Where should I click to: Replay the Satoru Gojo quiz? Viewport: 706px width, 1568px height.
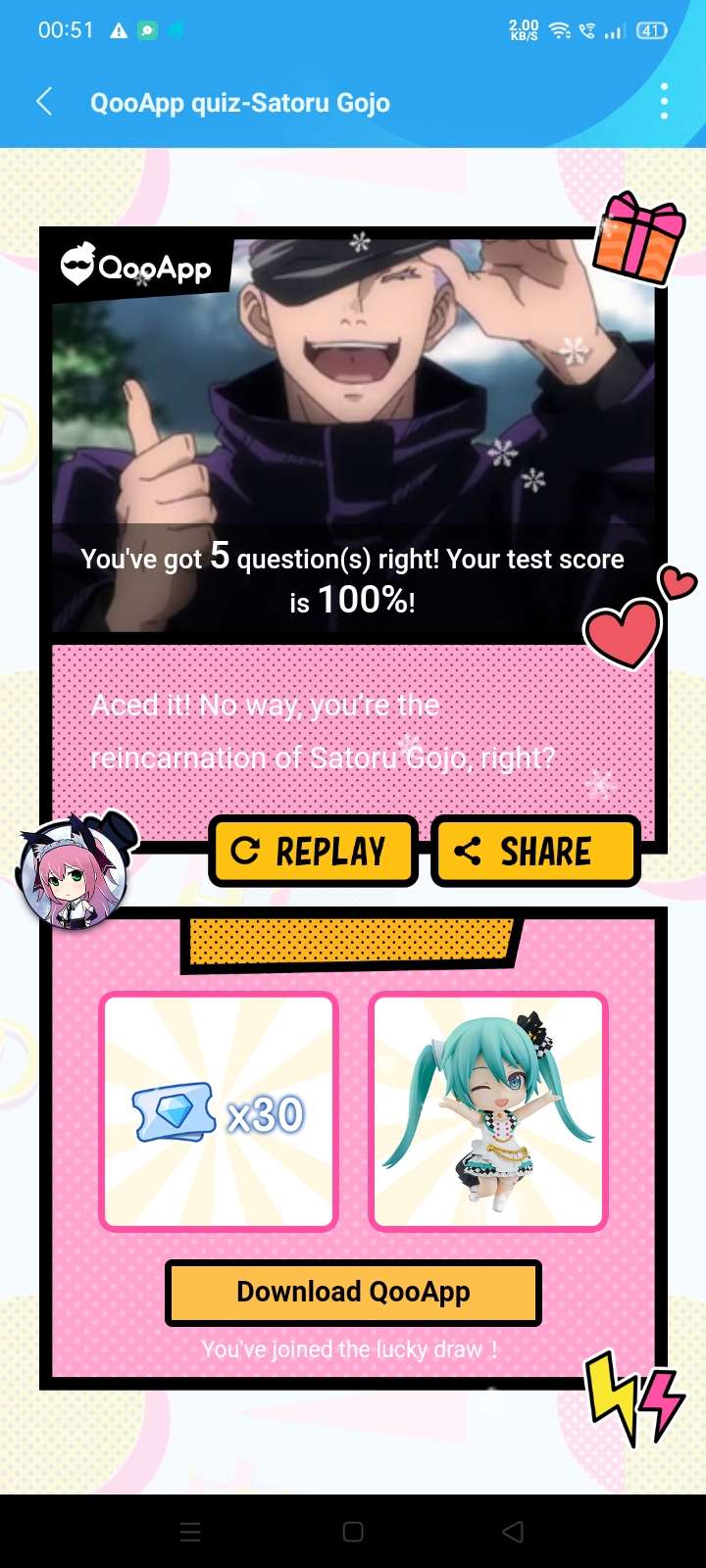point(313,851)
